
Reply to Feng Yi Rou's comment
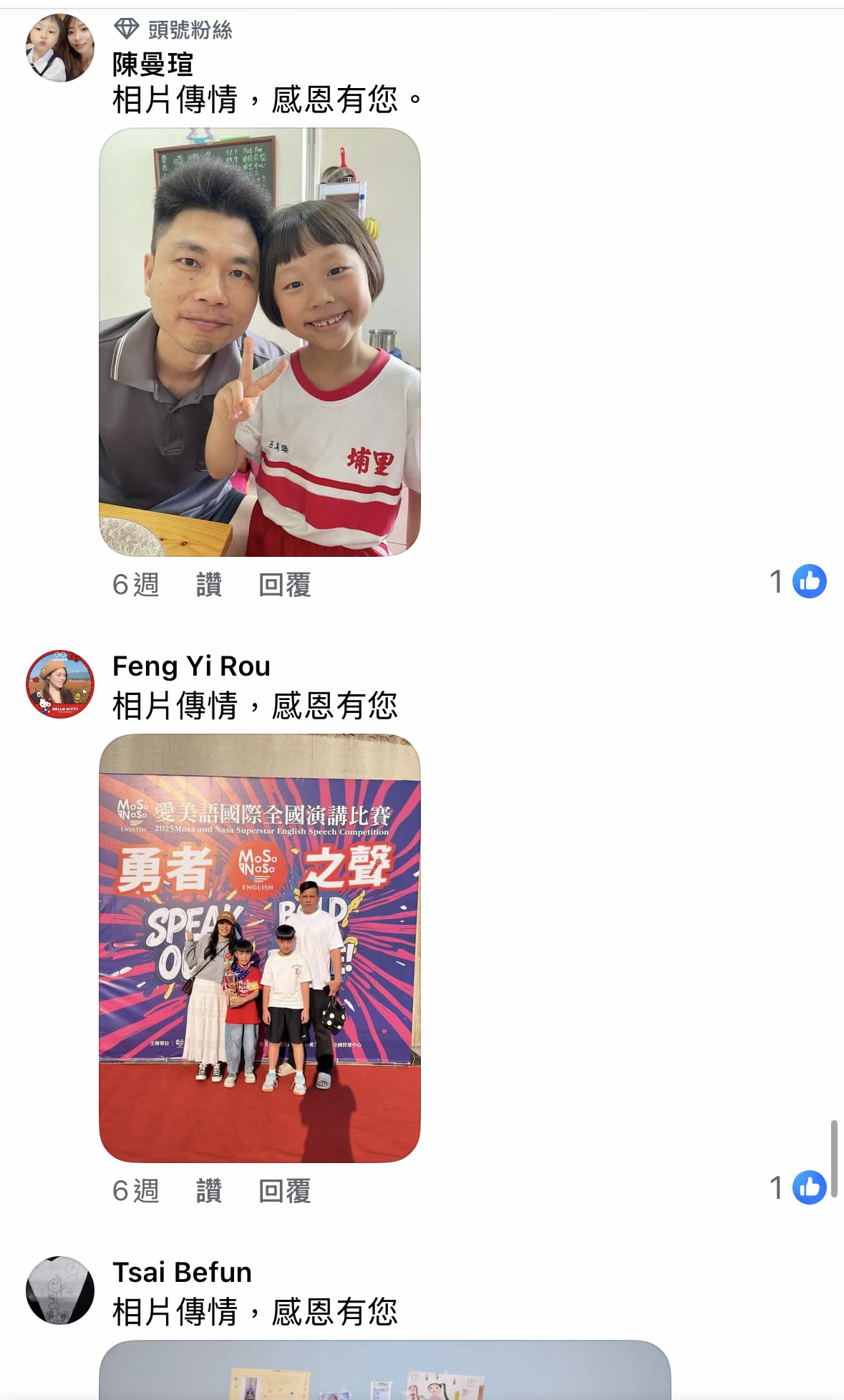point(284,1190)
